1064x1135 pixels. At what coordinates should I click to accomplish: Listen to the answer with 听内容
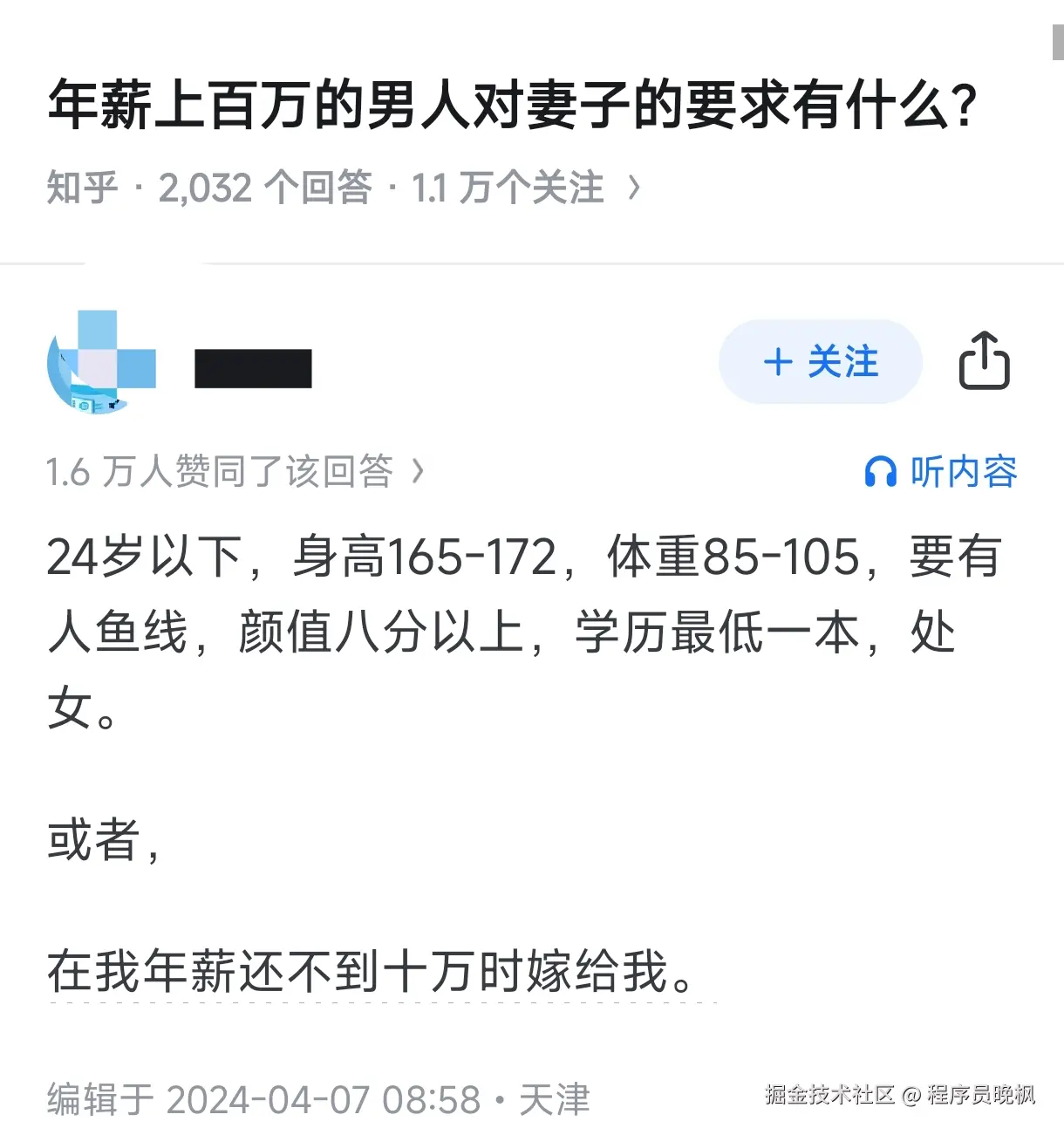tap(941, 472)
